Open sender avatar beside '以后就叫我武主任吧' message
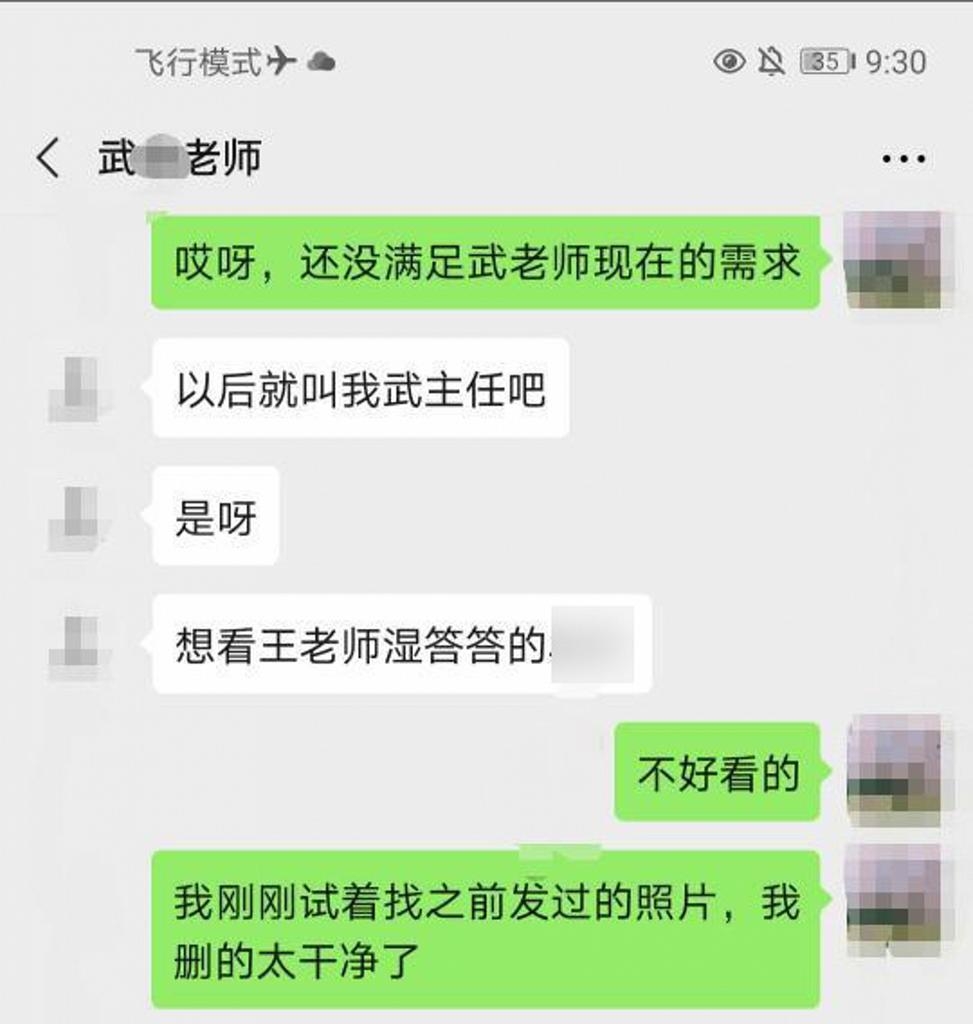The height and width of the screenshot is (1024, 973). (x=75, y=389)
